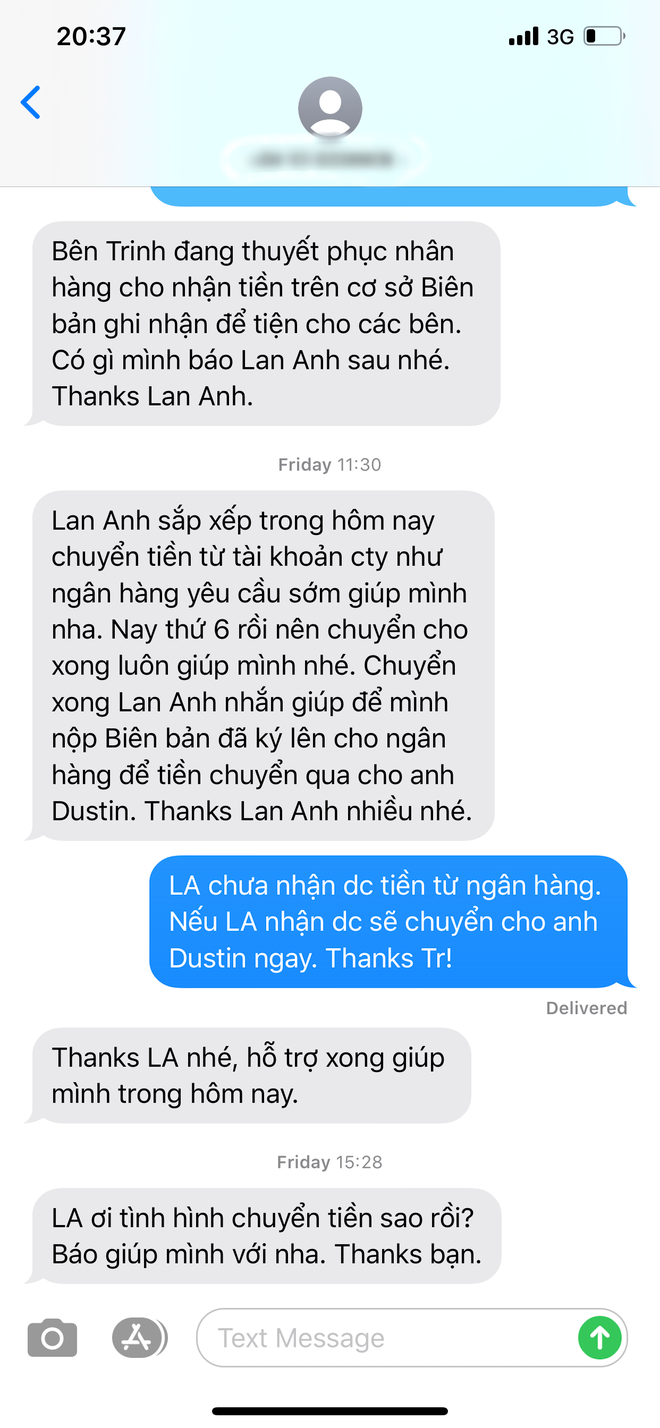Open the camera to attach a photo
The image size is (660, 1428).
coord(52,1337)
